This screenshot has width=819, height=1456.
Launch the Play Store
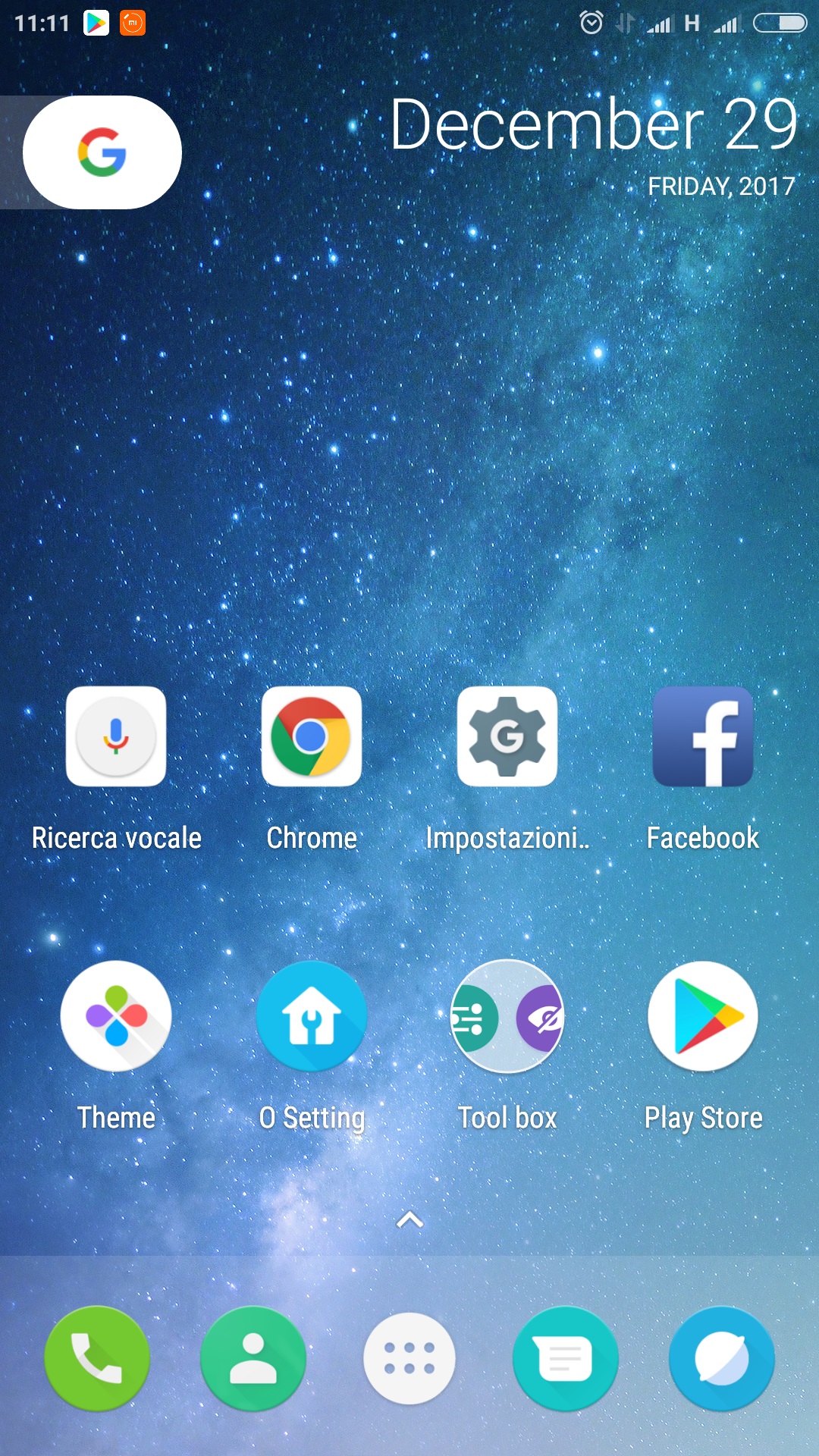click(702, 1016)
